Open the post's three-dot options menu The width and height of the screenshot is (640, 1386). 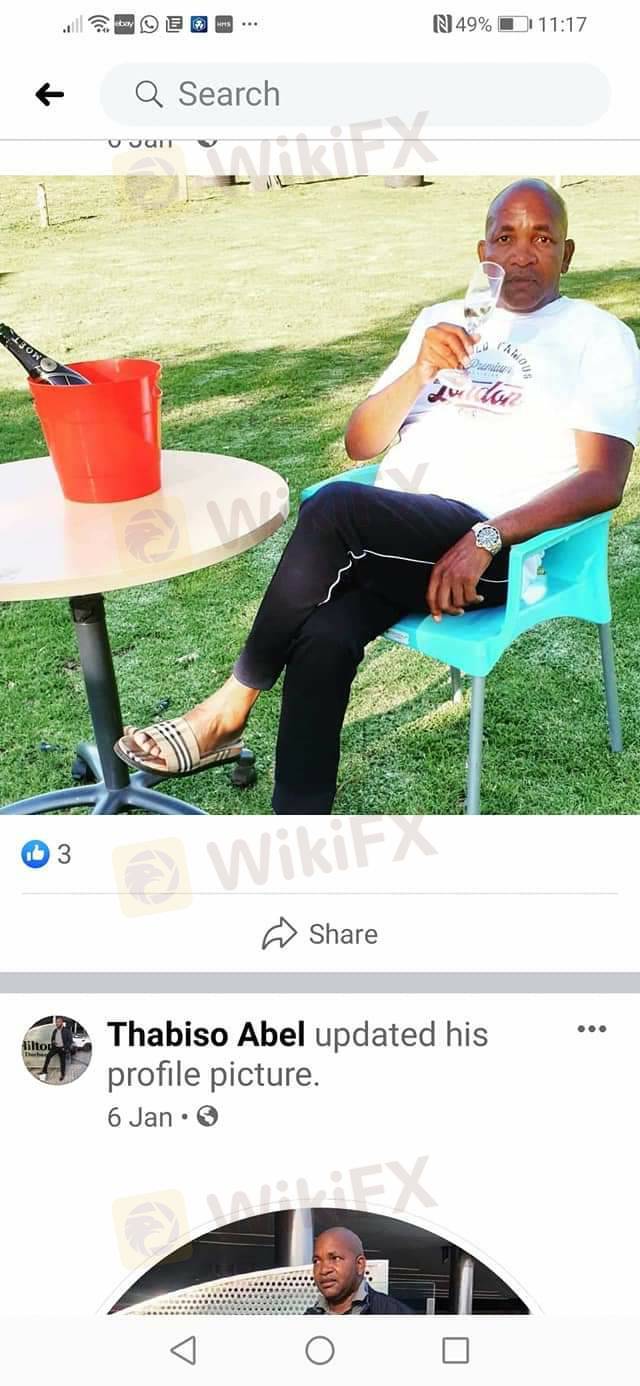[592, 1029]
